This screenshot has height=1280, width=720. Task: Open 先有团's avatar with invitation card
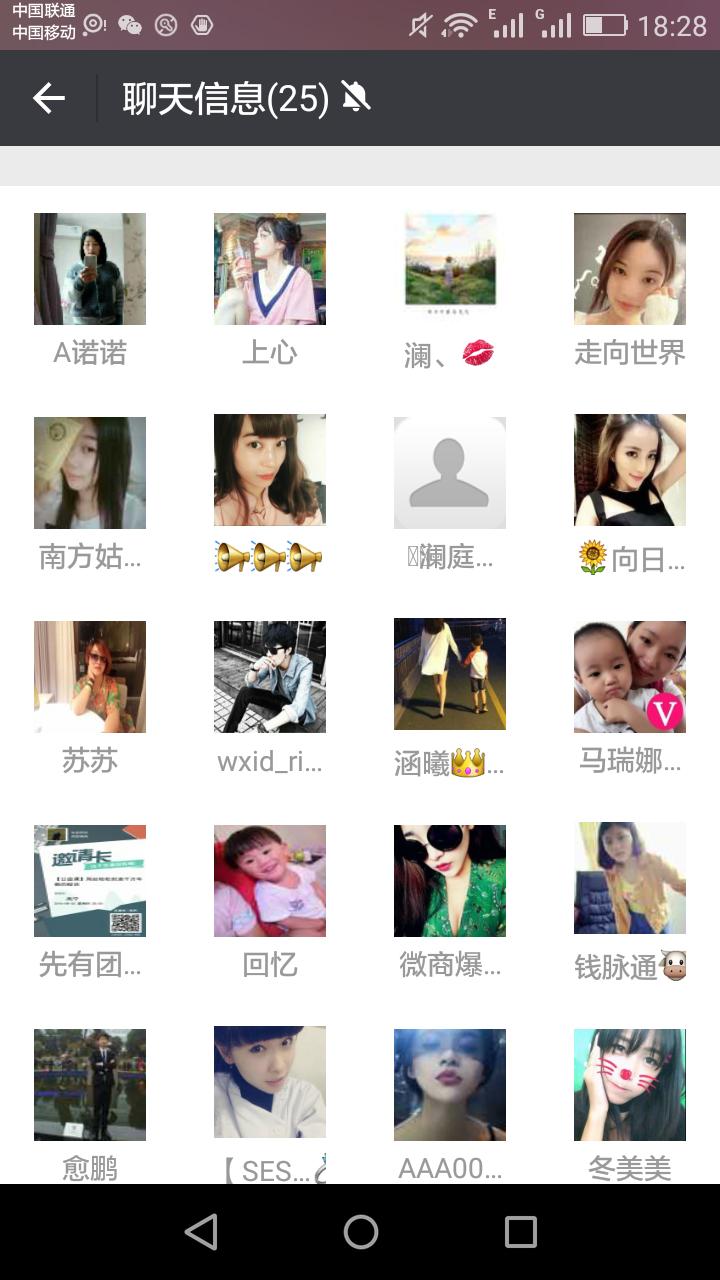(x=90, y=881)
